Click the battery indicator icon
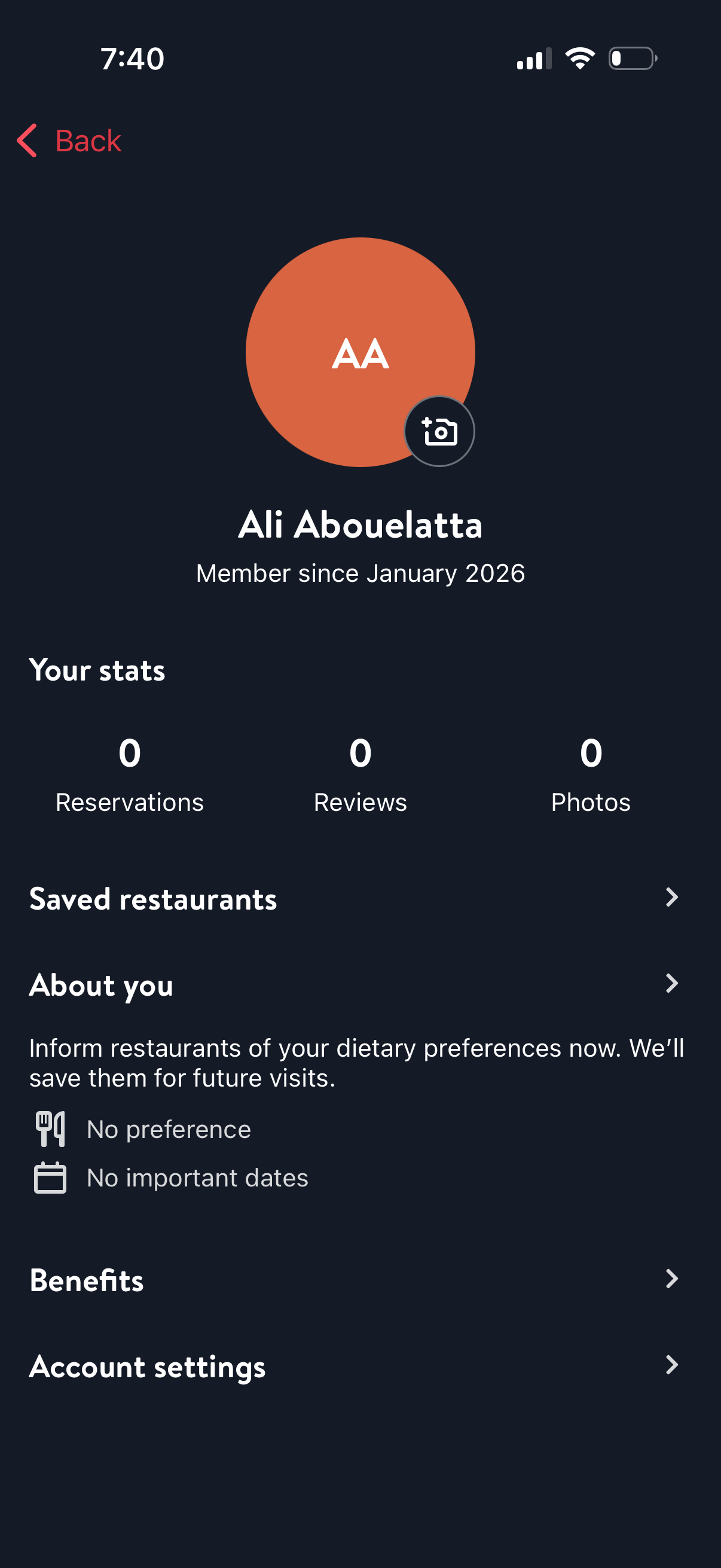 (x=631, y=58)
